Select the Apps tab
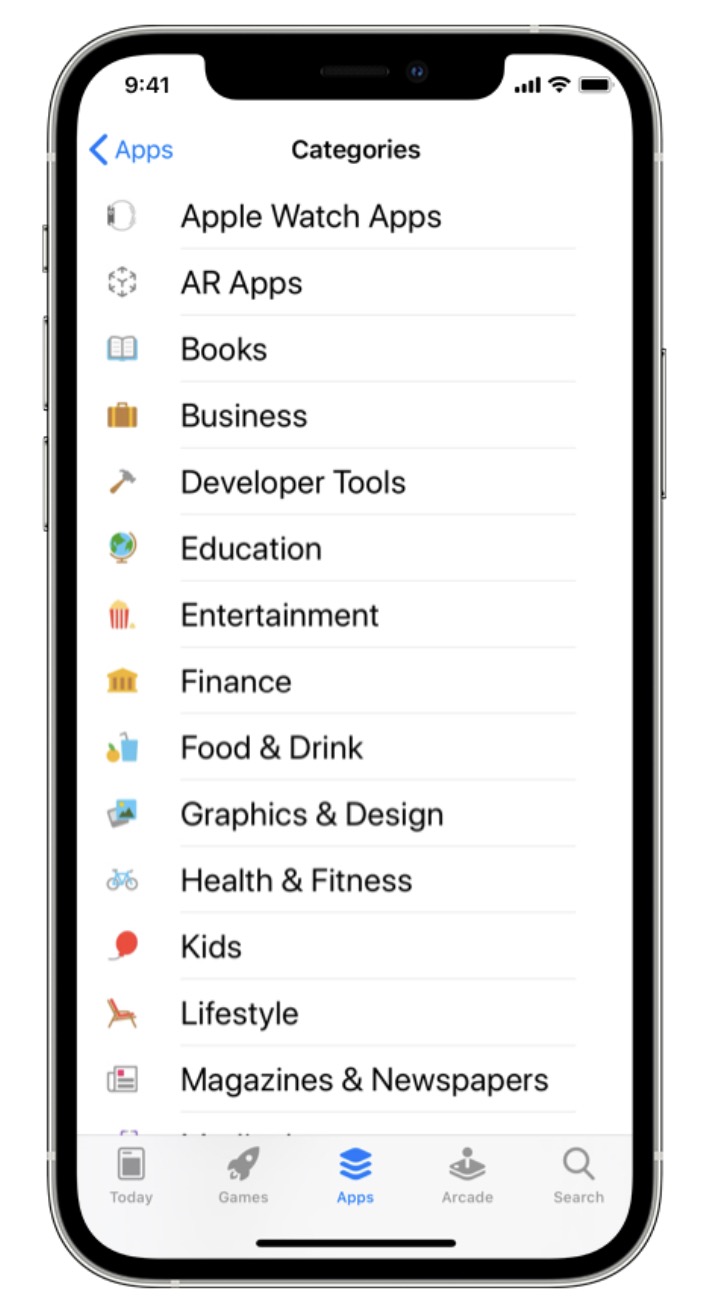This screenshot has height=1308, width=712. coord(355,1176)
